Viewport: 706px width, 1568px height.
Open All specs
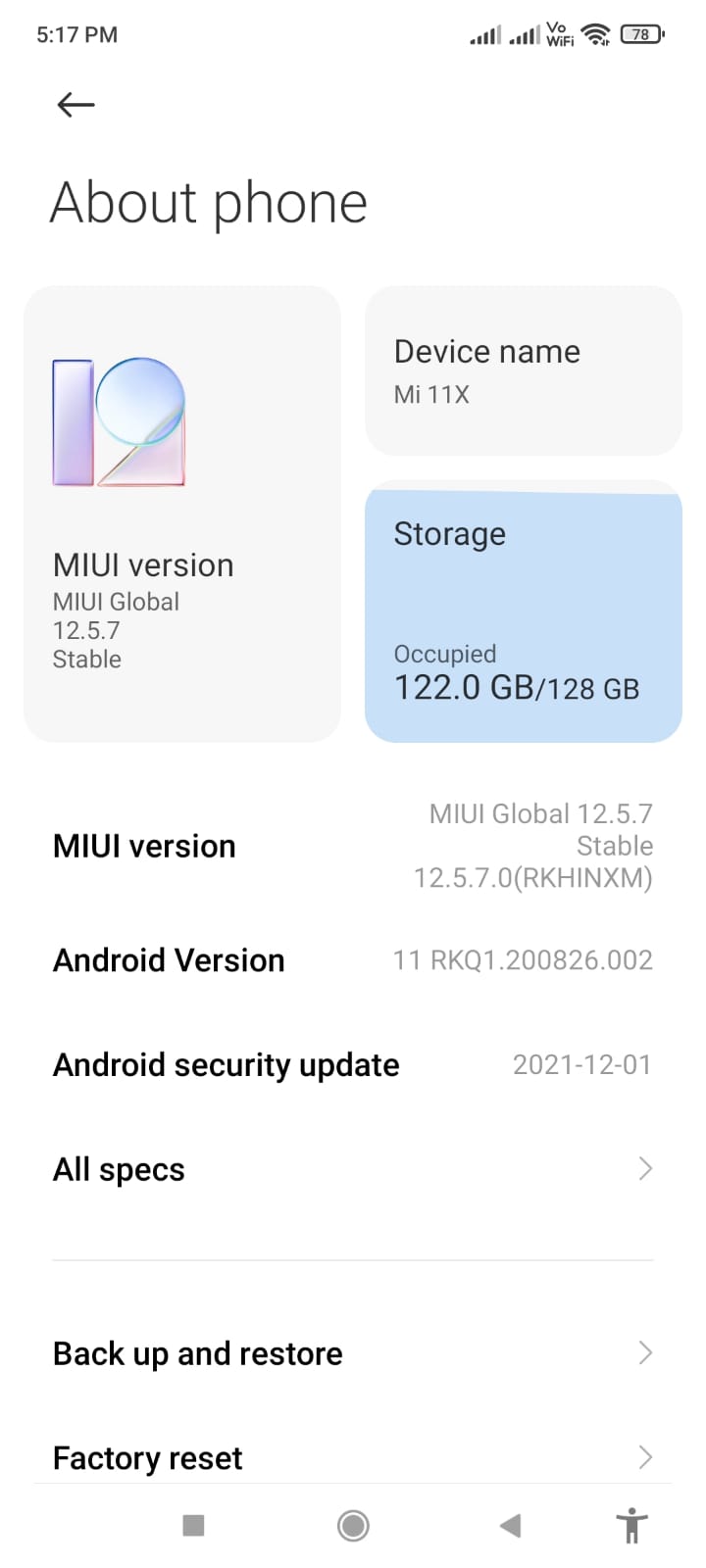pos(353,1169)
